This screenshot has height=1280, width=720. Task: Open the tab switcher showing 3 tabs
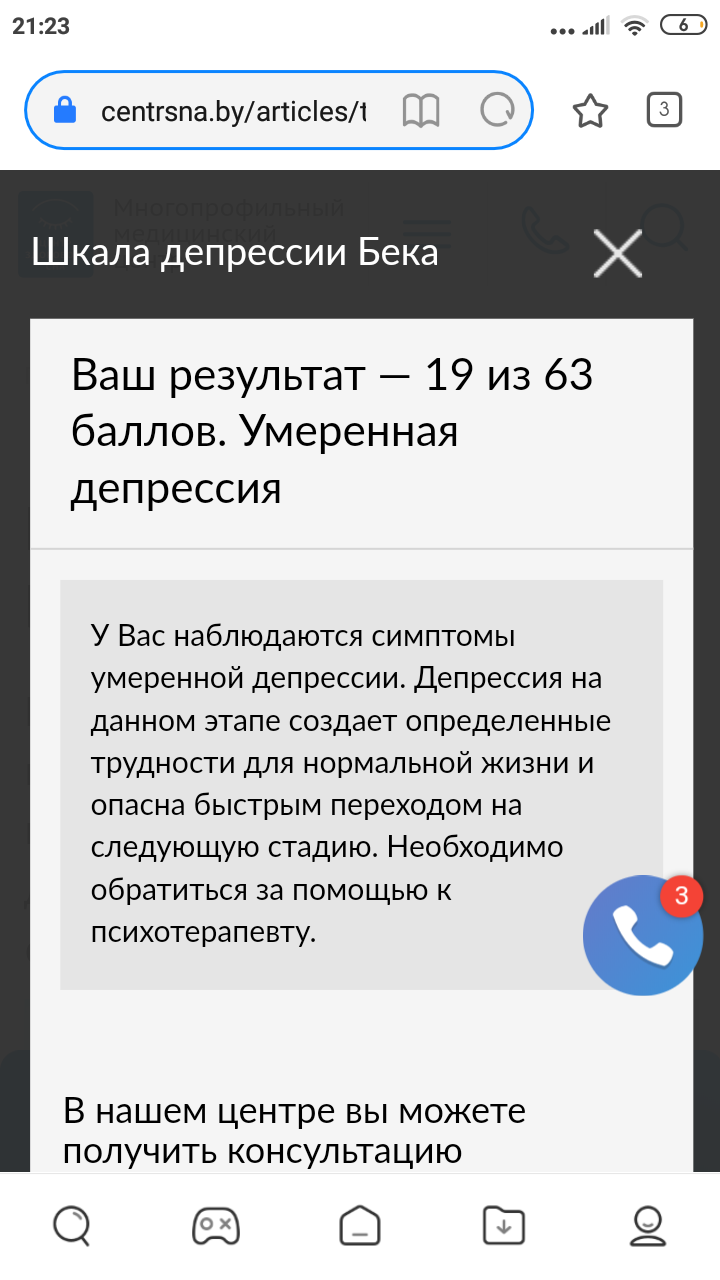(664, 110)
